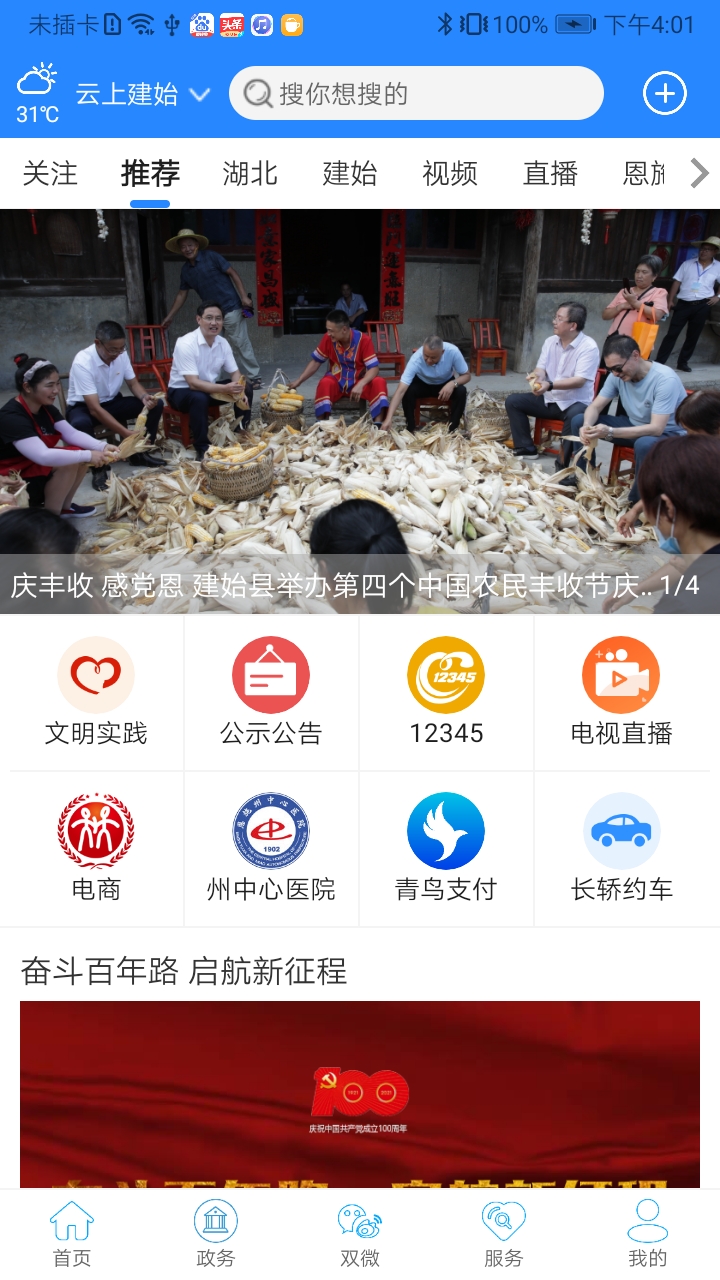This screenshot has height=1280, width=720.
Task: Open 公示公告 notices
Action: pyautogui.click(x=271, y=692)
